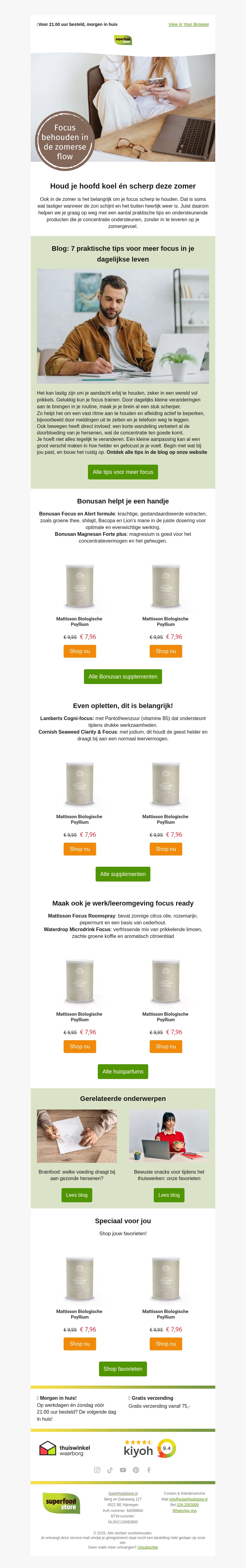Image resolution: width=246 pixels, height=1568 pixels.
Task: Open the WhatsApp ons link
Action: click(x=184, y=1511)
